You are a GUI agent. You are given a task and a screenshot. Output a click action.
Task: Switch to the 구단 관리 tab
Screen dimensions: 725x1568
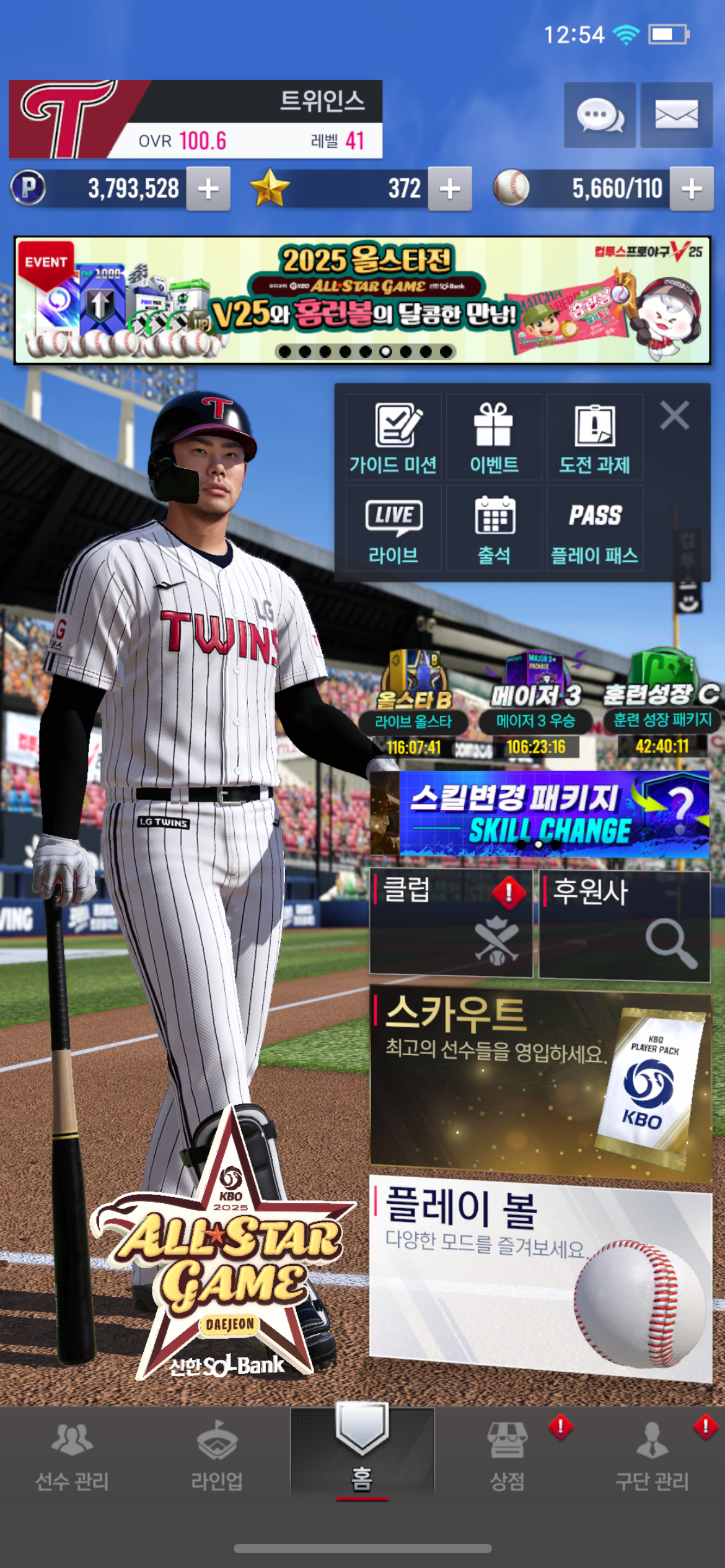[x=652, y=1455]
